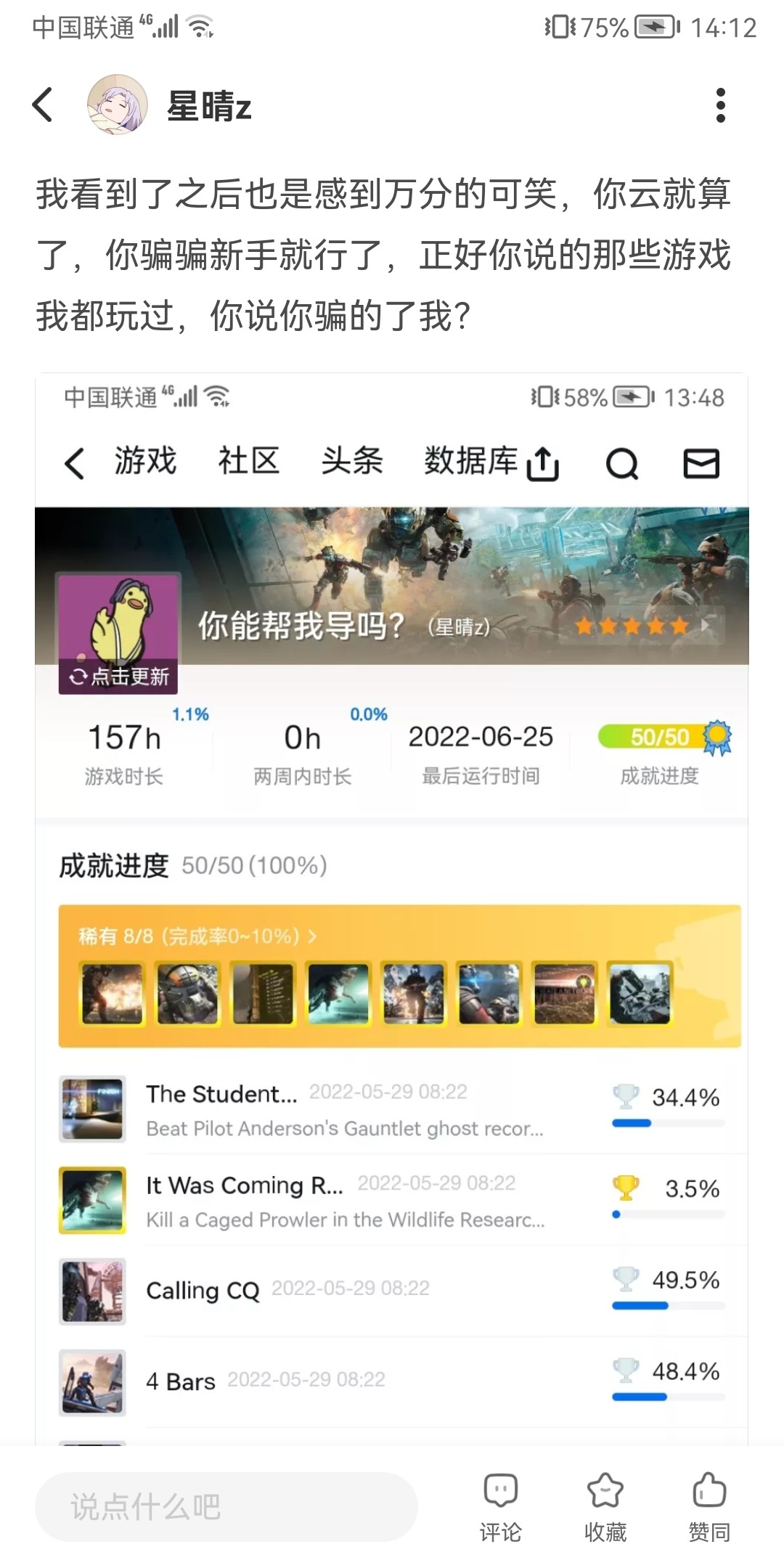Upvote the post with 赞同

coord(709,1507)
